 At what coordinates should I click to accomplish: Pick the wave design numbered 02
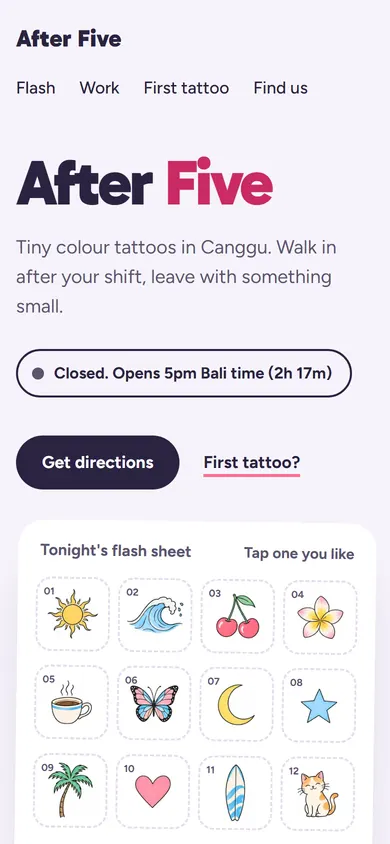155,615
